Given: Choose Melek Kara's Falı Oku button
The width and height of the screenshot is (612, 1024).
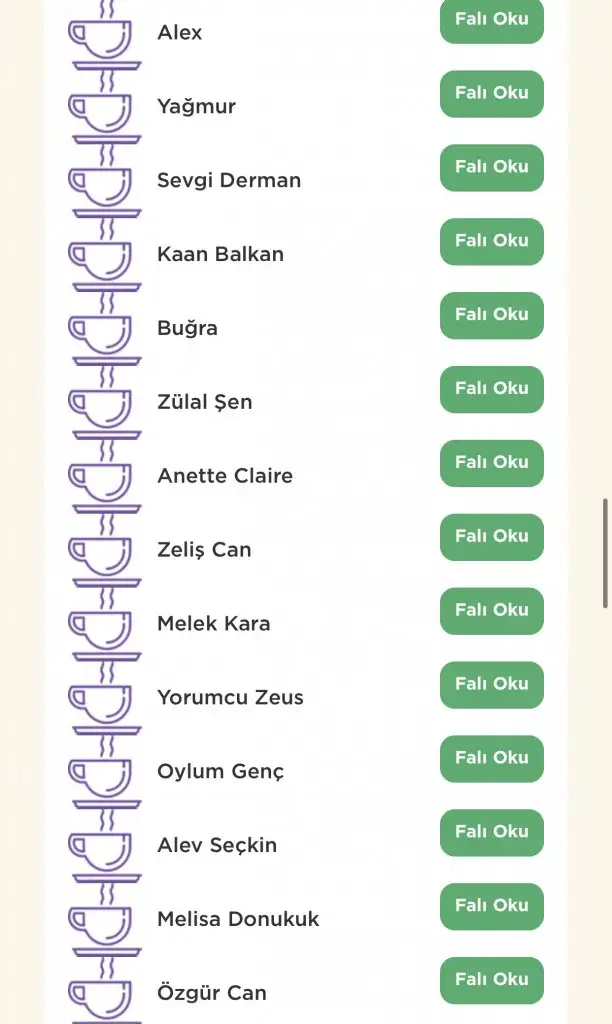Looking at the screenshot, I should coord(491,611).
